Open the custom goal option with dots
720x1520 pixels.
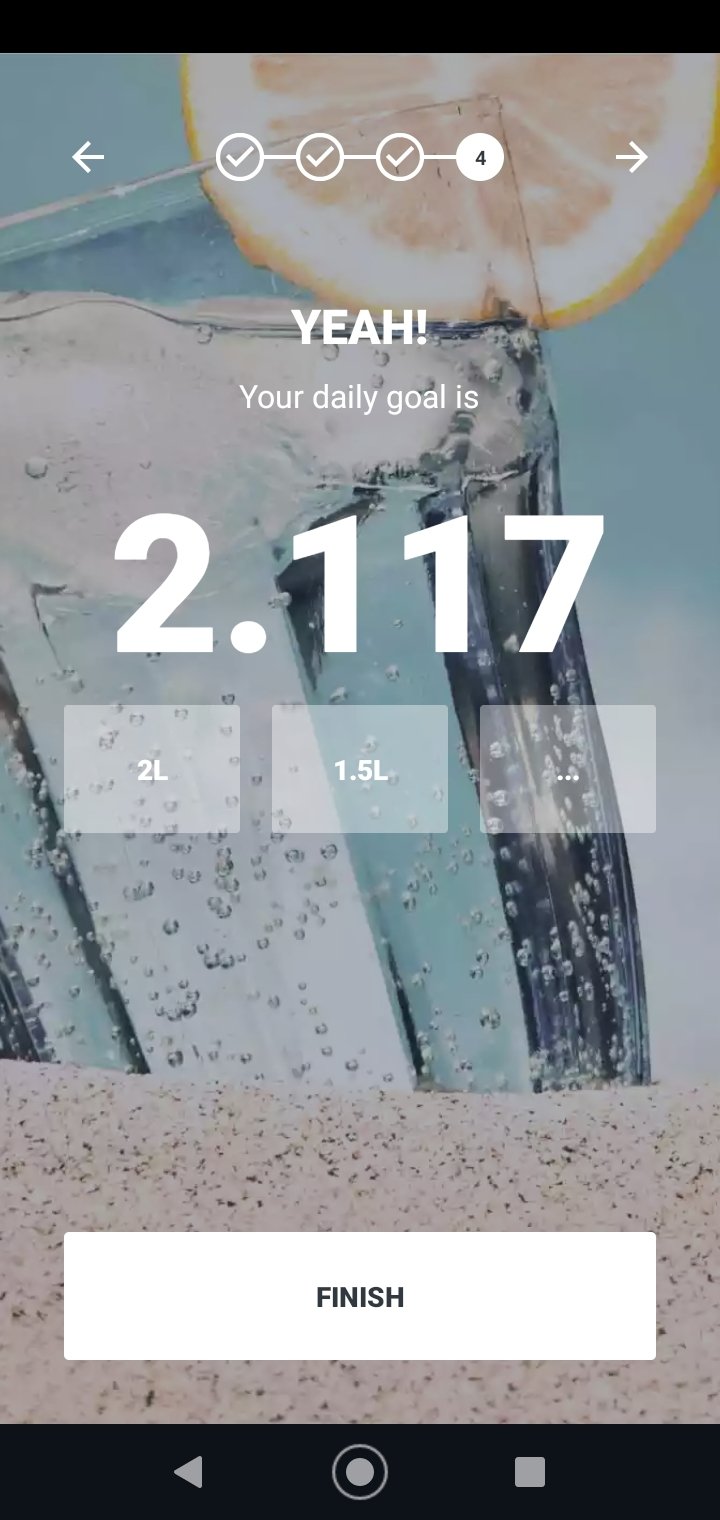(568, 769)
